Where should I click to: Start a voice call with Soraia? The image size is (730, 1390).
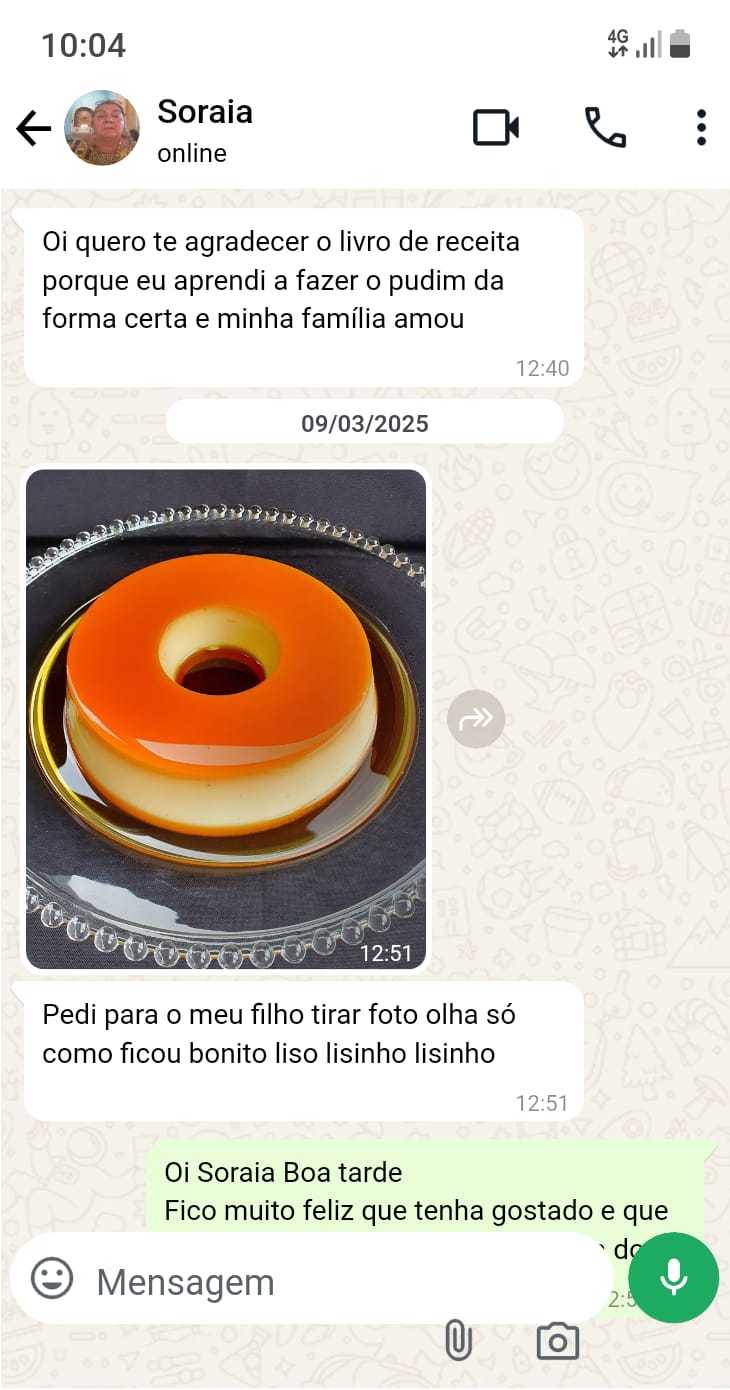point(605,128)
